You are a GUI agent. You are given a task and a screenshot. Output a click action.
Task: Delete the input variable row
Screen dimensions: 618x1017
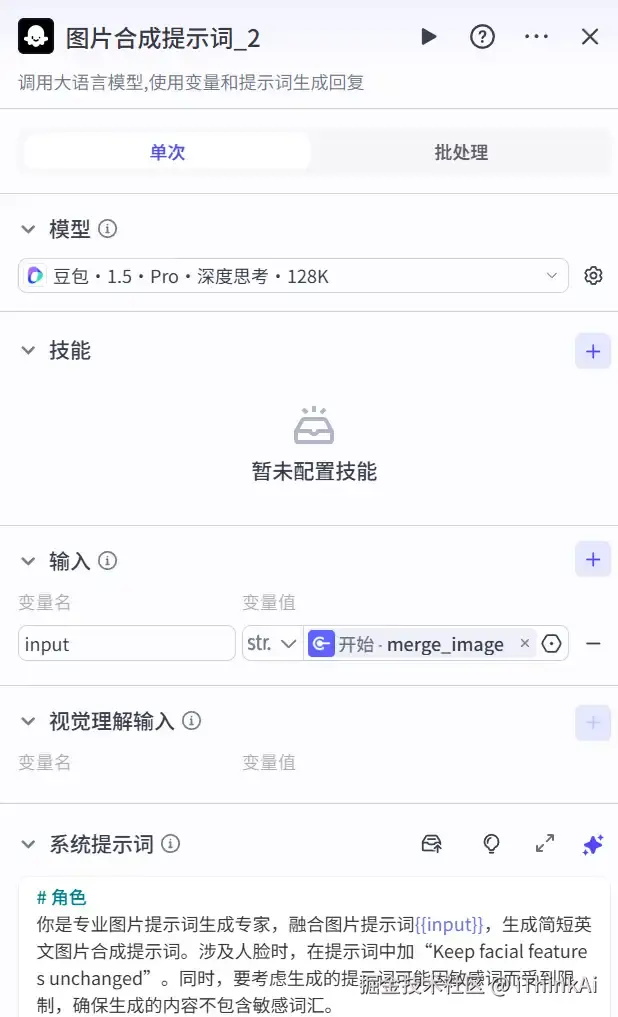point(593,644)
